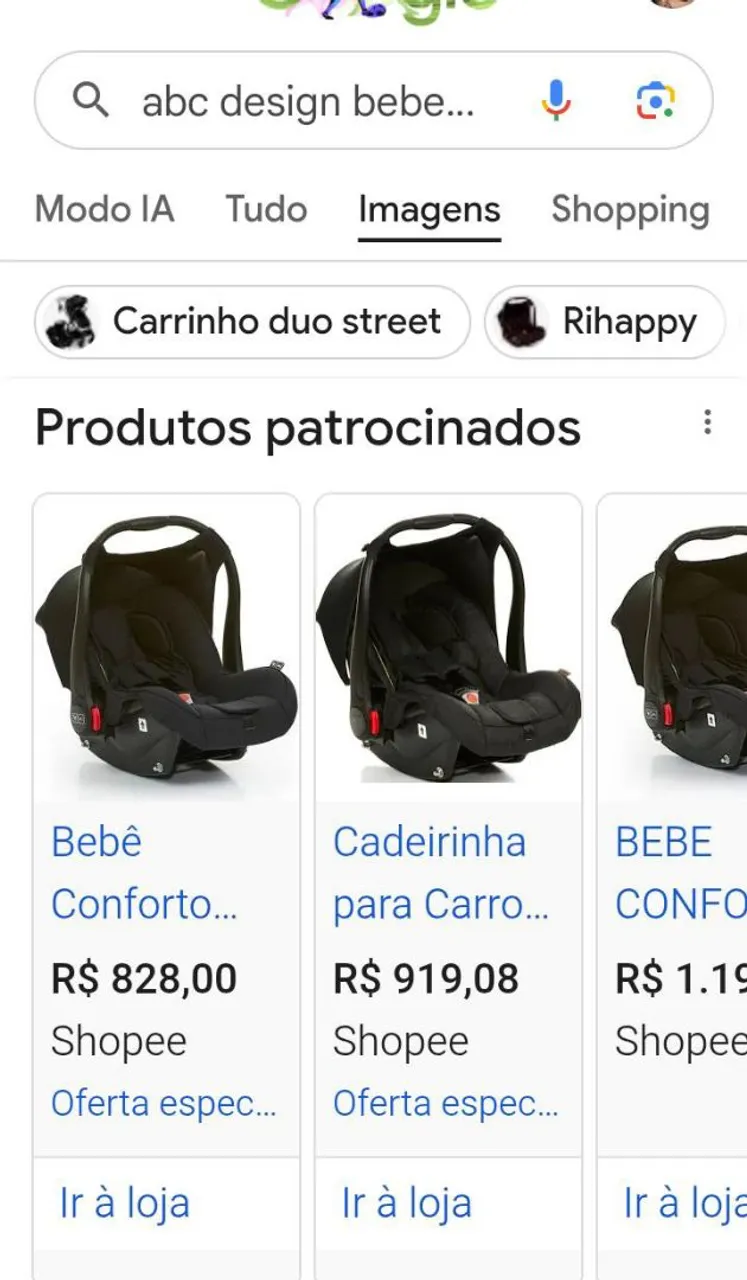The image size is (747, 1280).
Task: Open Google Lens camera search
Action: coord(656,101)
